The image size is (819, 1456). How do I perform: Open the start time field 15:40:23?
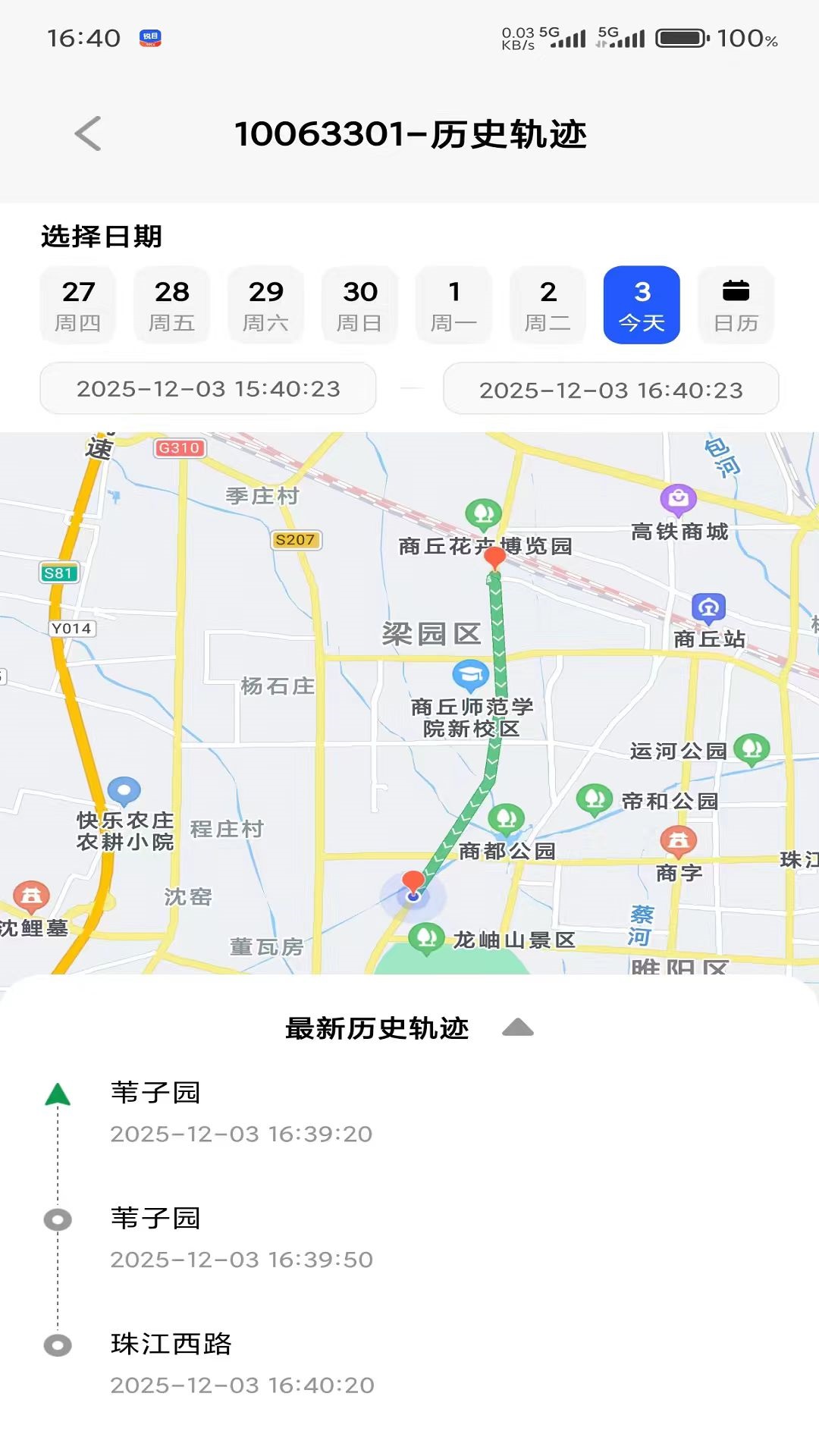click(x=209, y=389)
